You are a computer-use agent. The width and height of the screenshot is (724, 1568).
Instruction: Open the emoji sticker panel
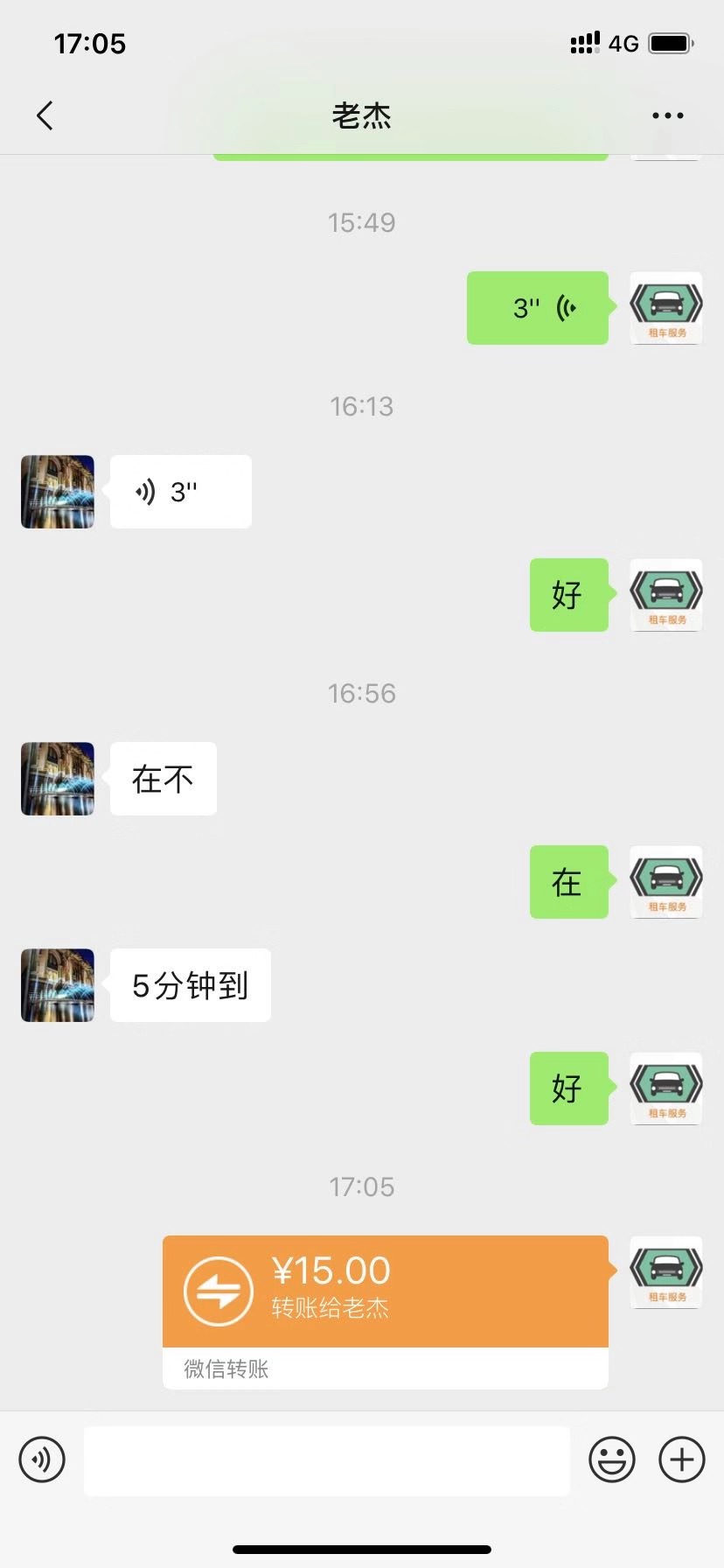click(611, 1459)
